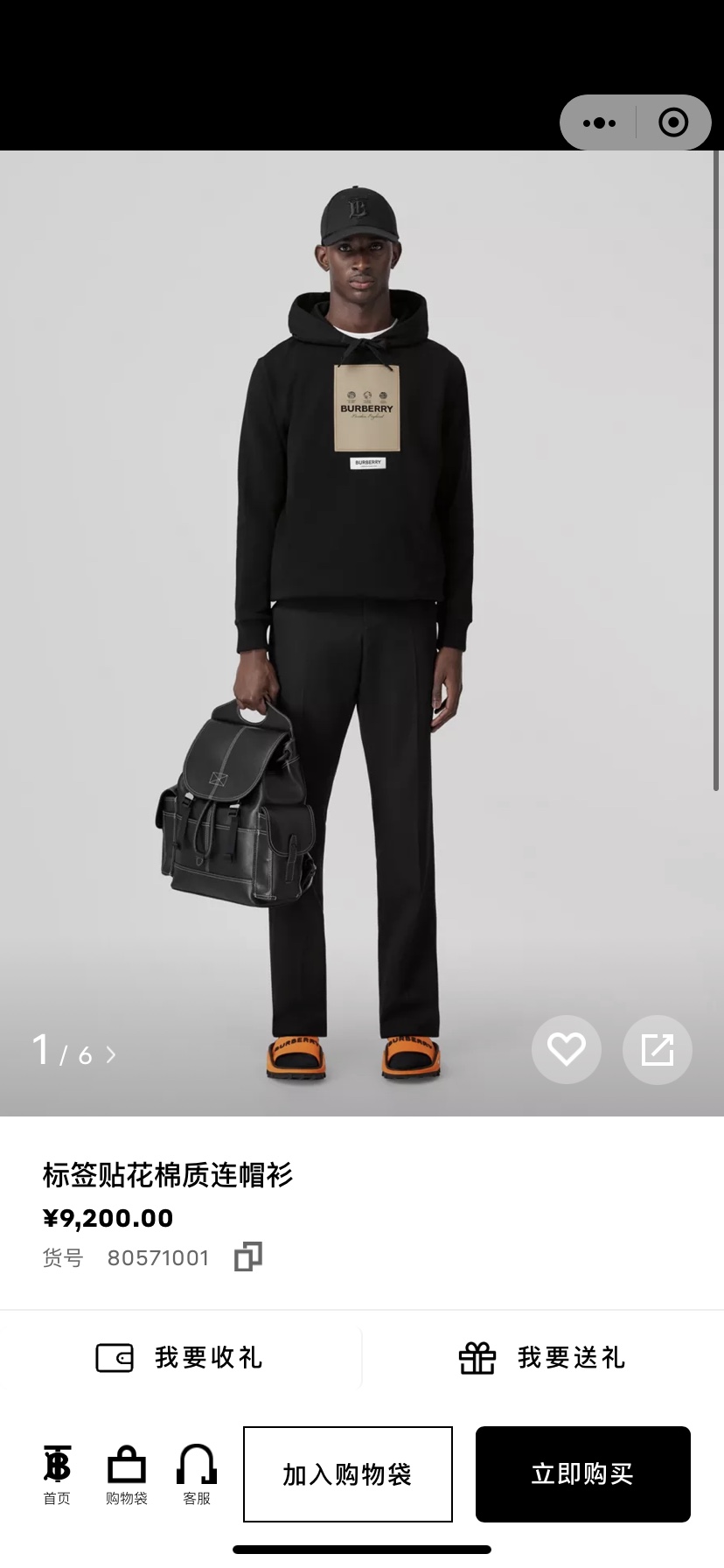The width and height of the screenshot is (724, 1568).
Task: Share this product via the share icon
Action: click(x=657, y=1049)
